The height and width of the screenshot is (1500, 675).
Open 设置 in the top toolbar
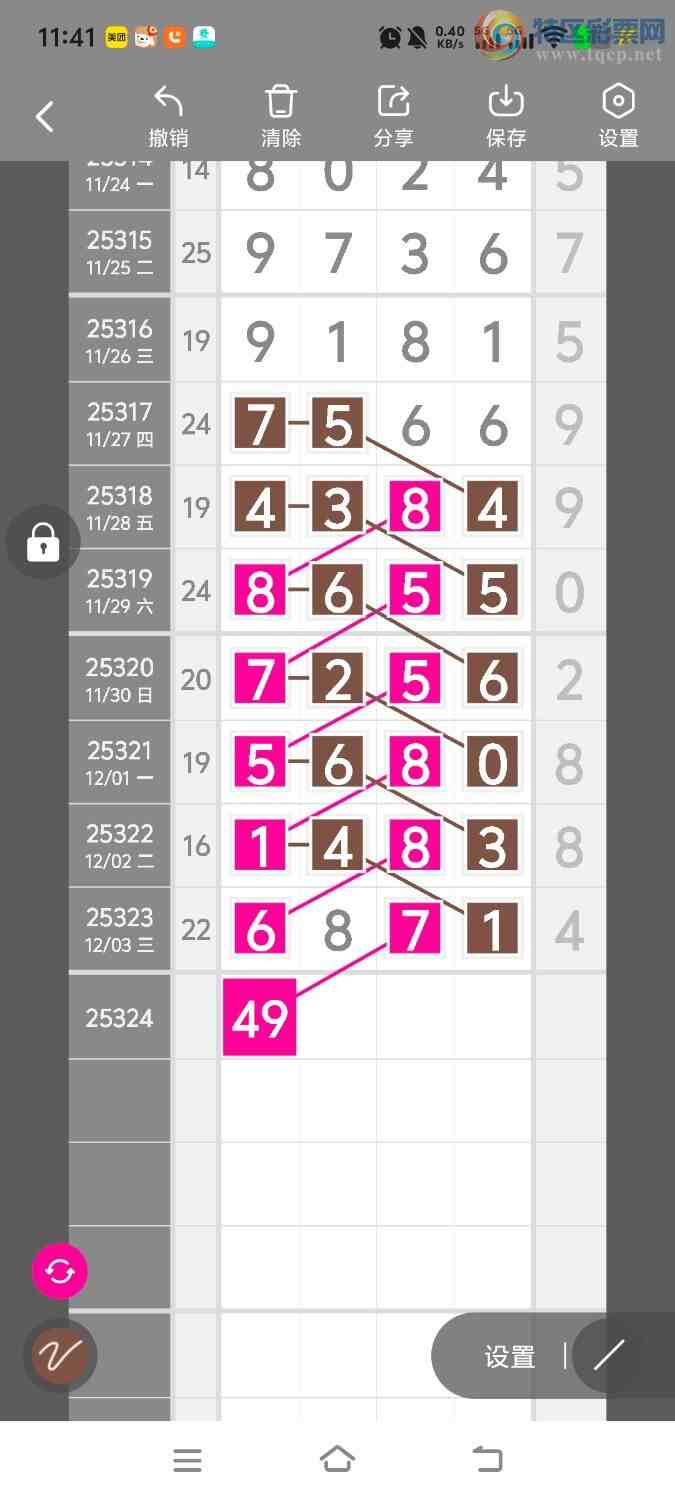point(618,116)
